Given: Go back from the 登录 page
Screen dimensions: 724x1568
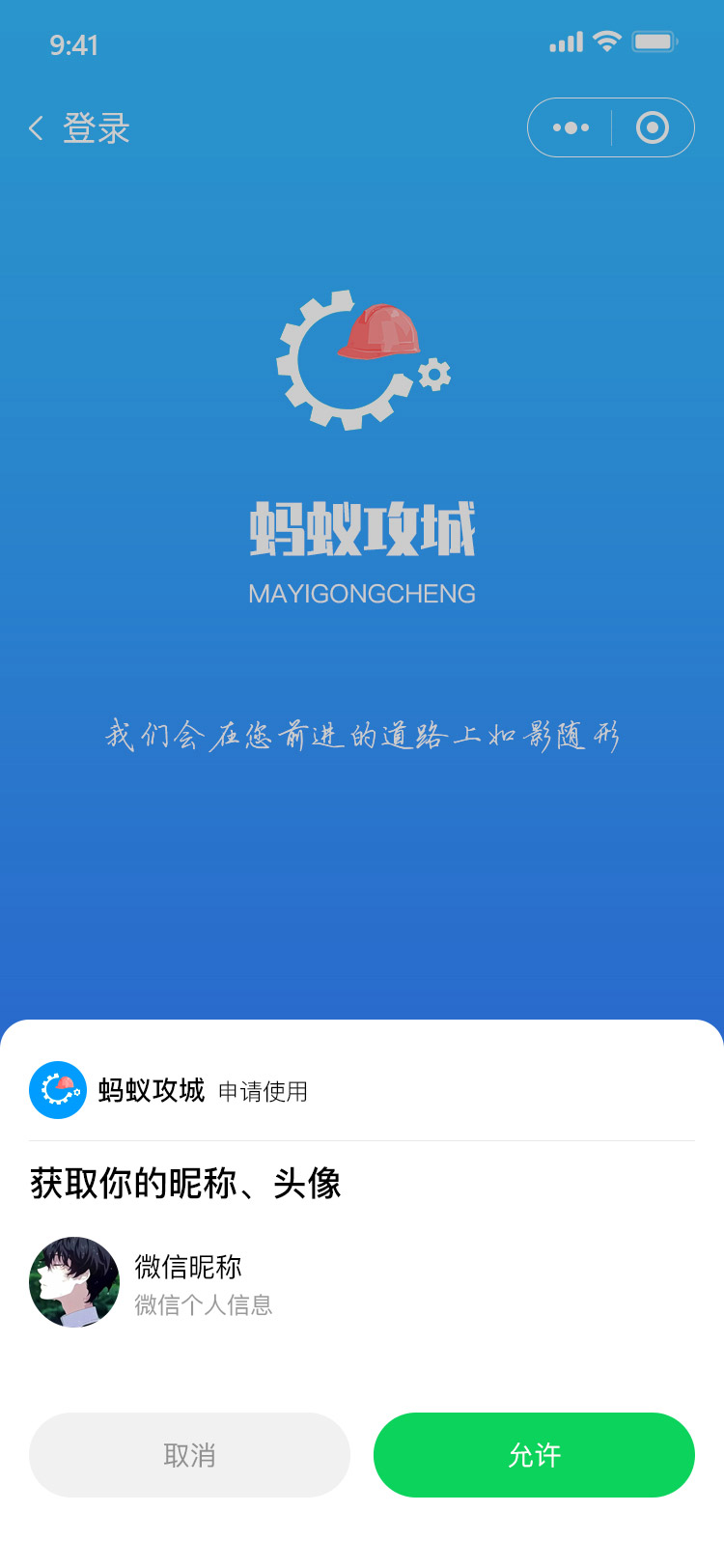Looking at the screenshot, I should pos(37,128).
